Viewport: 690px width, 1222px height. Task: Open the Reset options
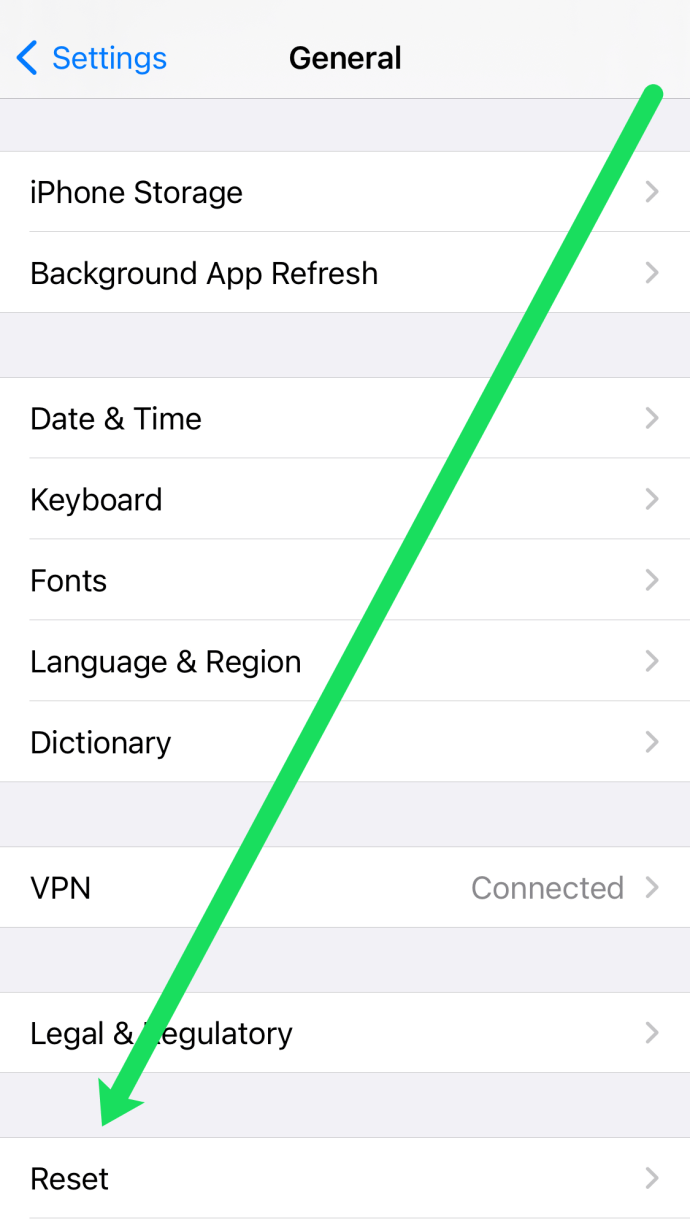coord(70,1178)
